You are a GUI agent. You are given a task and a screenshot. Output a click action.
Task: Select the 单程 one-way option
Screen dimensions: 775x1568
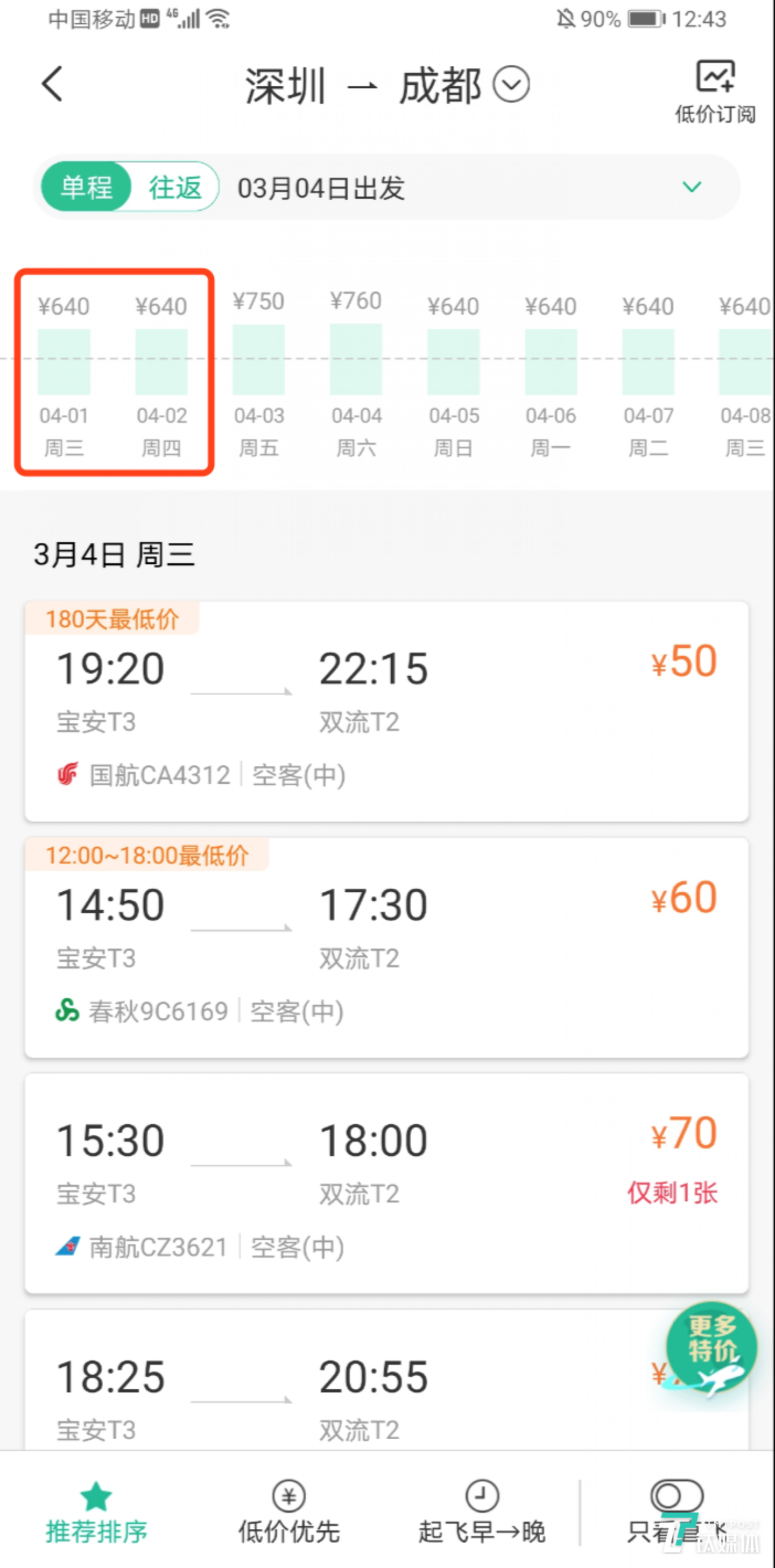(87, 187)
